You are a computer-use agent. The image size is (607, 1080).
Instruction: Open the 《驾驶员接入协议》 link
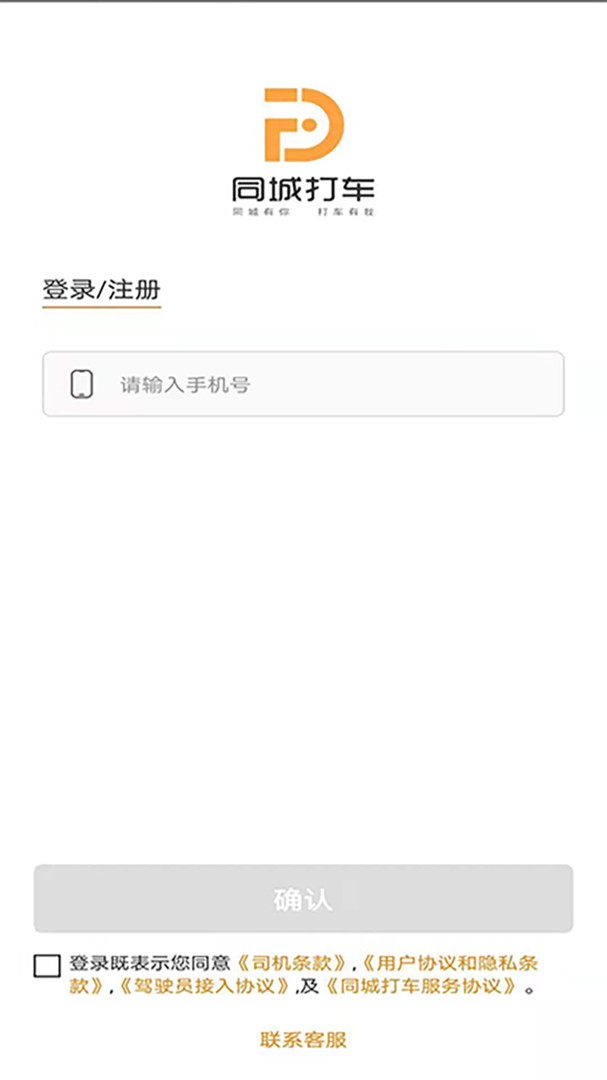click(x=205, y=986)
